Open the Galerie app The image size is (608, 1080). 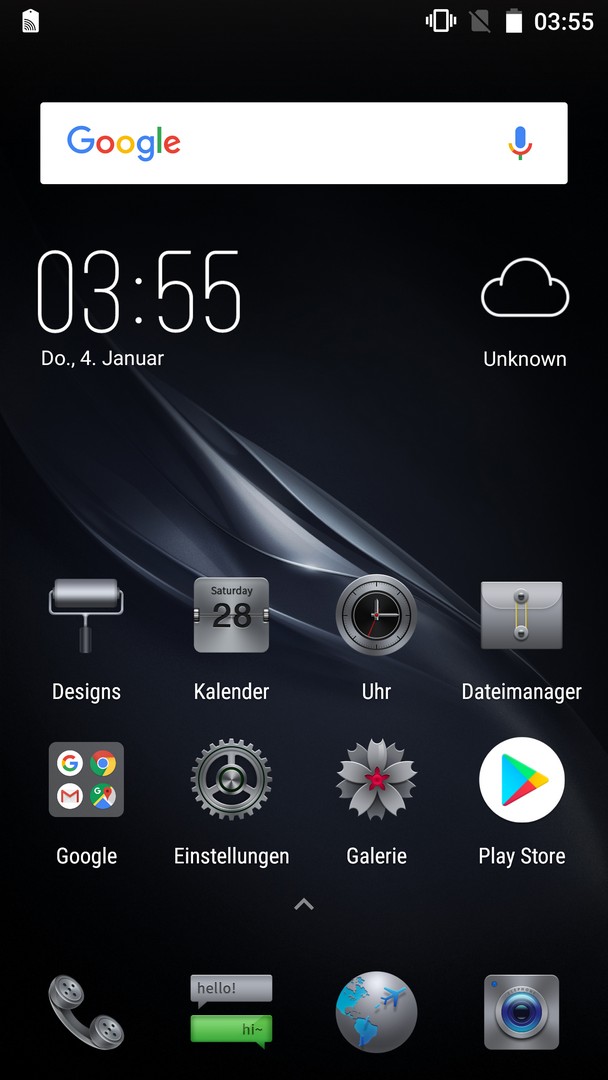376,780
